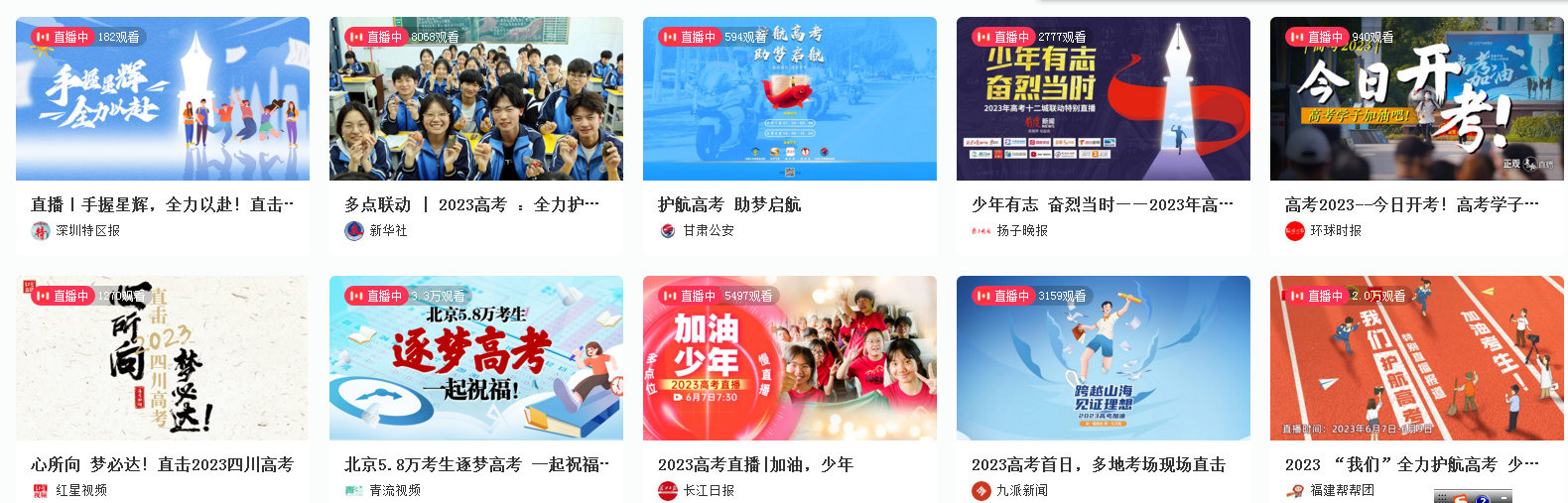1568x503 pixels.
Task: Open 长江日报's live 2023高考直播 加油，少年
Action: pyautogui.click(x=790, y=358)
